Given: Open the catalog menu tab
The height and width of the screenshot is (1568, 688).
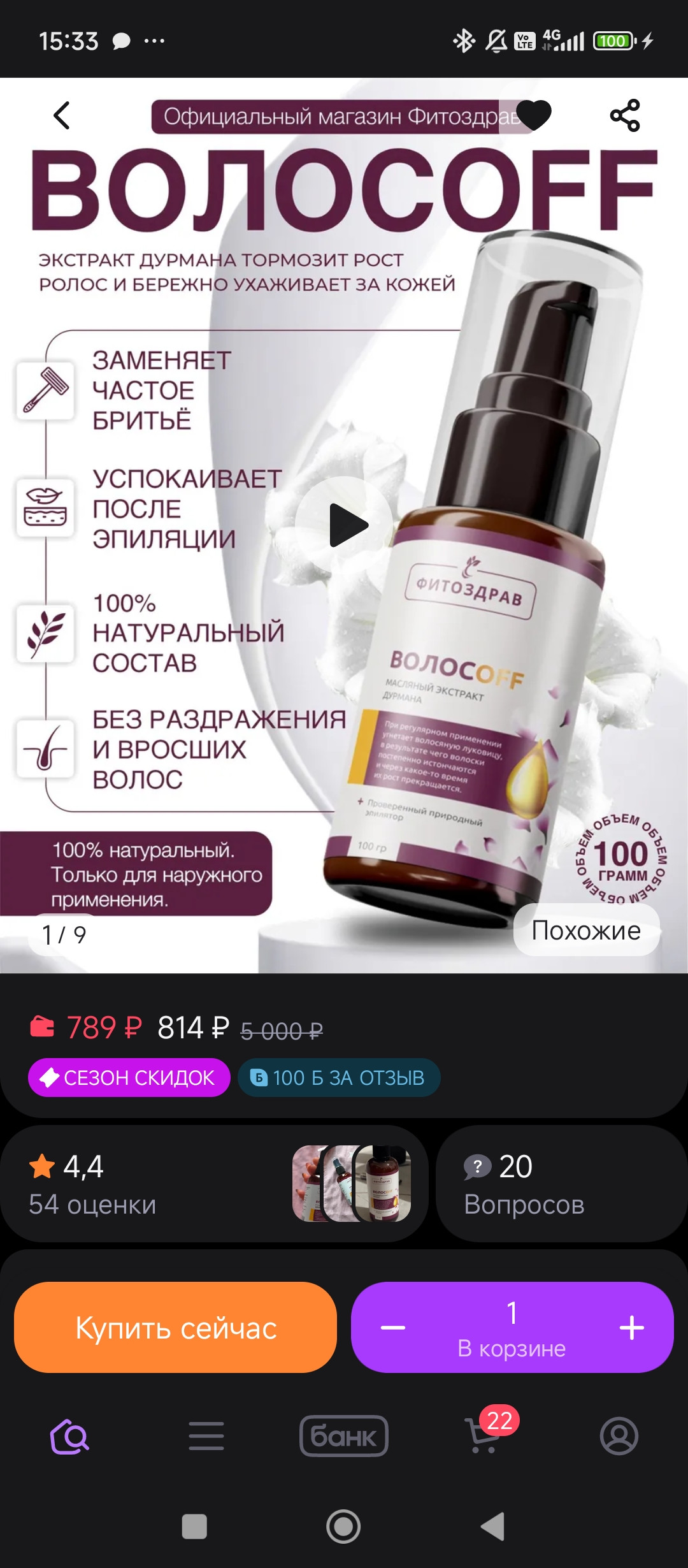Looking at the screenshot, I should coord(206,1437).
